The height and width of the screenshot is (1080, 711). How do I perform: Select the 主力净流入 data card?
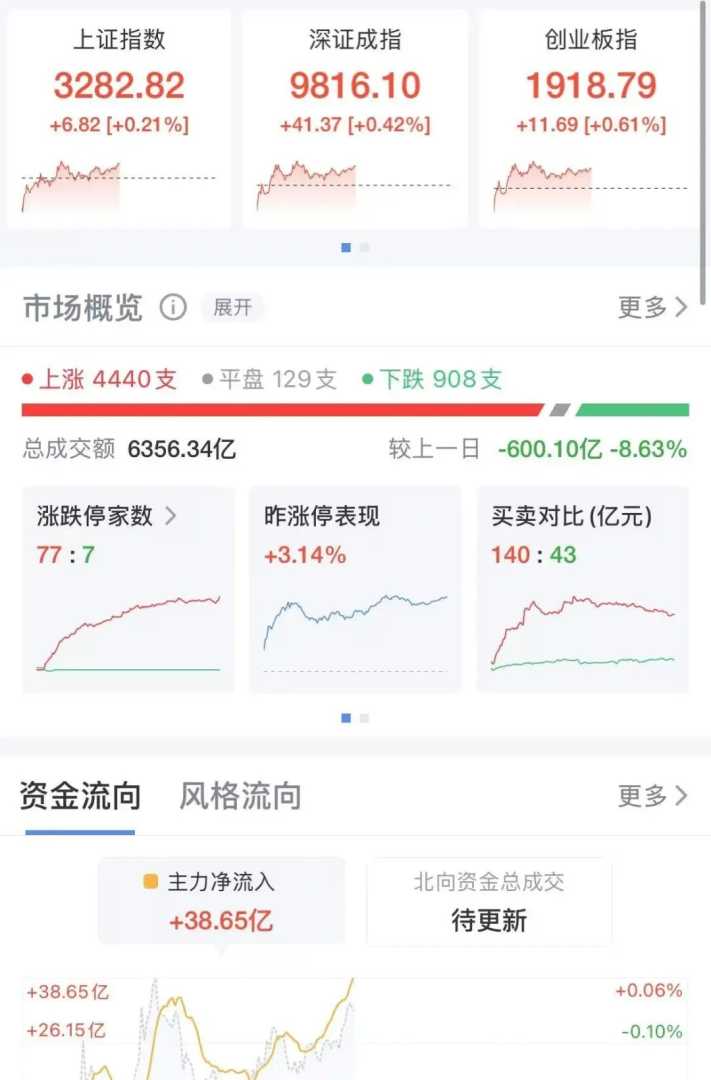221,901
